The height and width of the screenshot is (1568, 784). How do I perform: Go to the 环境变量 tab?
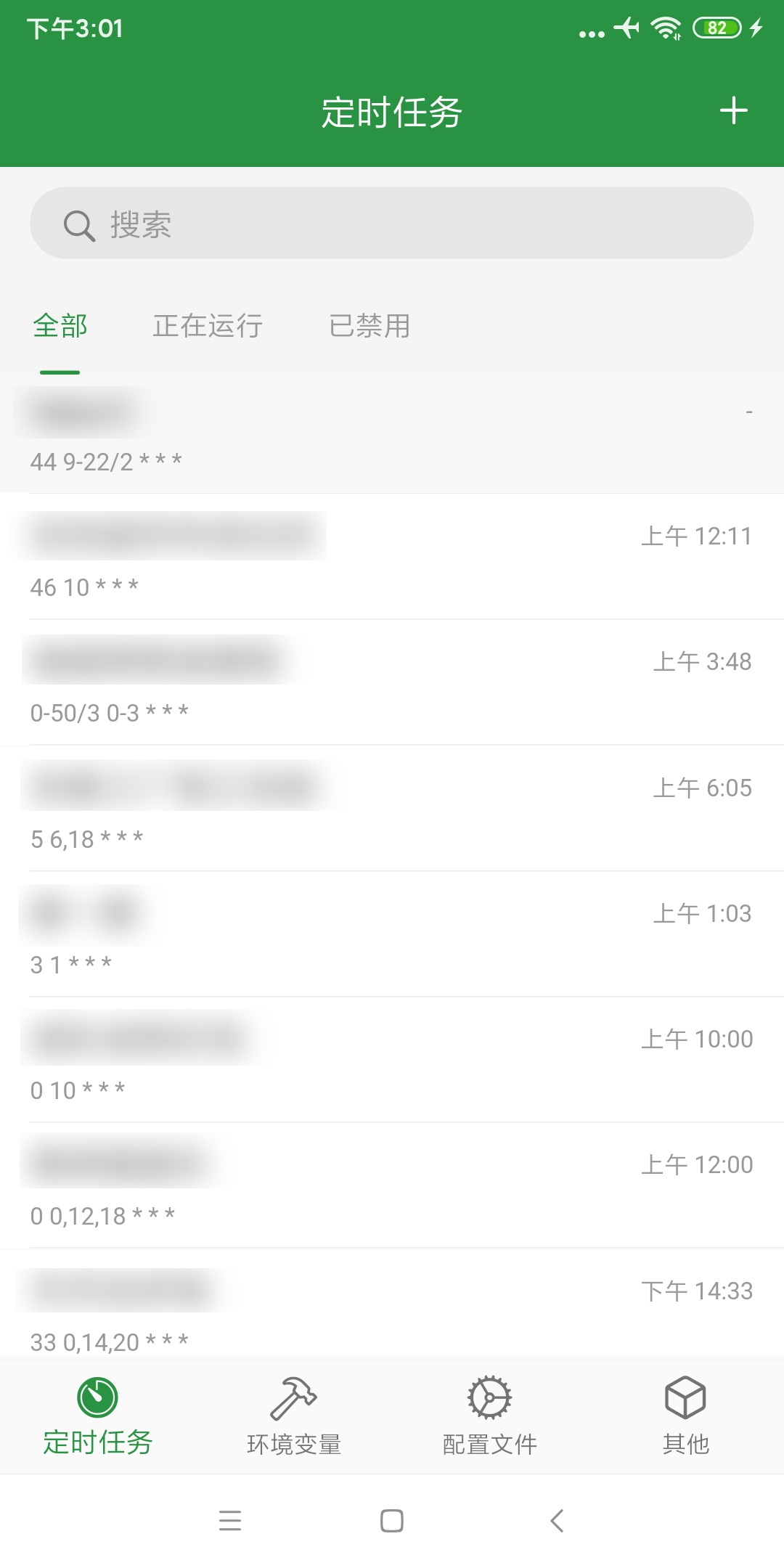pyautogui.click(x=294, y=1416)
